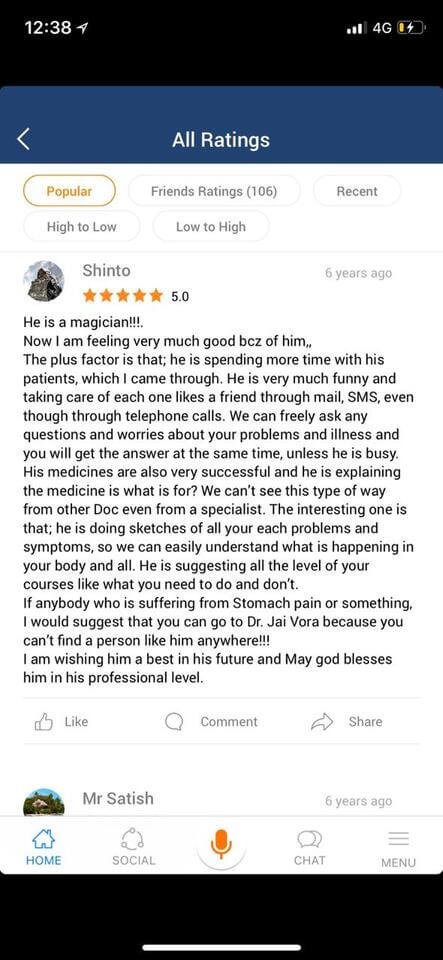Tap the orange microphone button
This screenshot has height=960, width=443.
pos(221,845)
